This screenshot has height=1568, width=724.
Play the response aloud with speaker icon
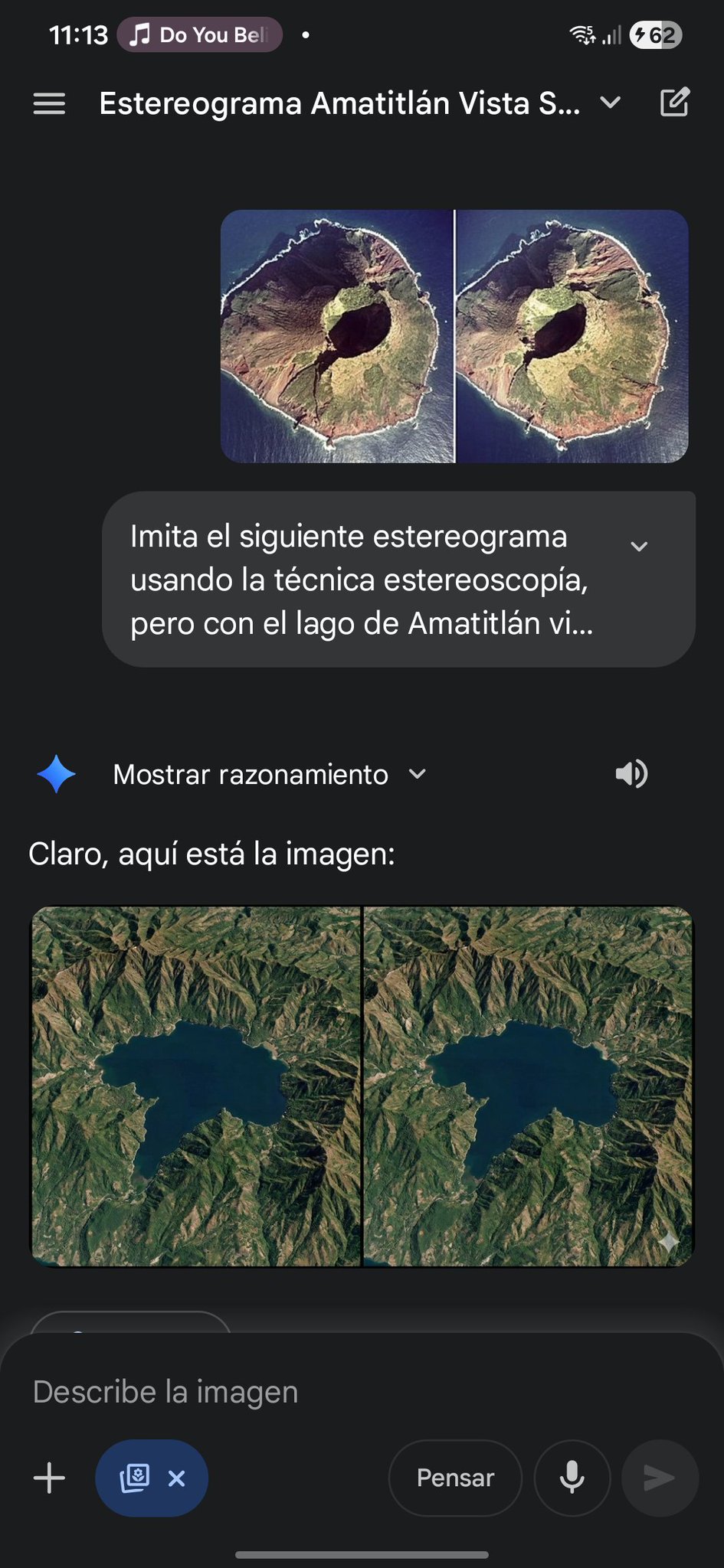tap(631, 774)
